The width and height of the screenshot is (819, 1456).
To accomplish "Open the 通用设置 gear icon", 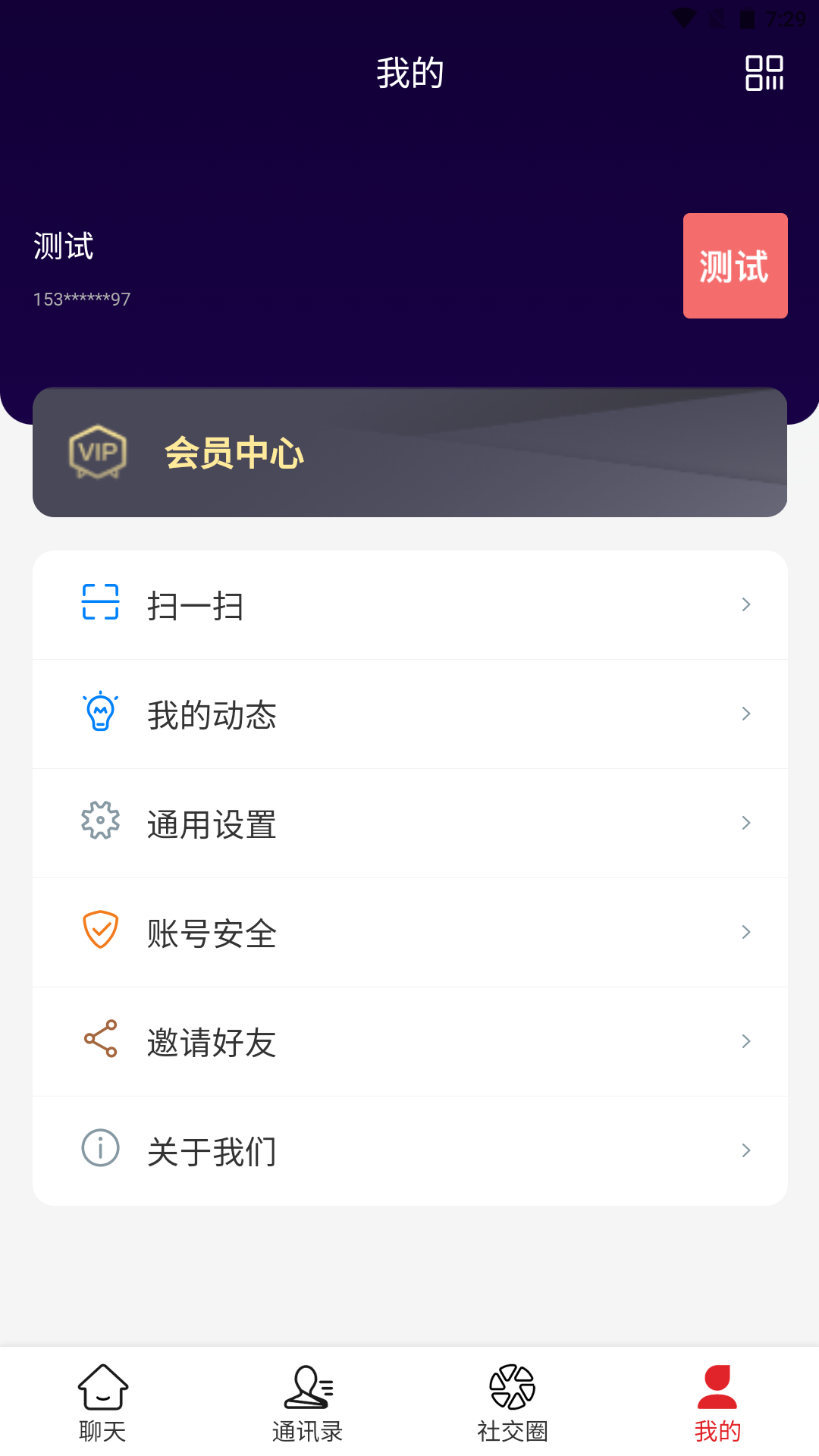I will [99, 821].
